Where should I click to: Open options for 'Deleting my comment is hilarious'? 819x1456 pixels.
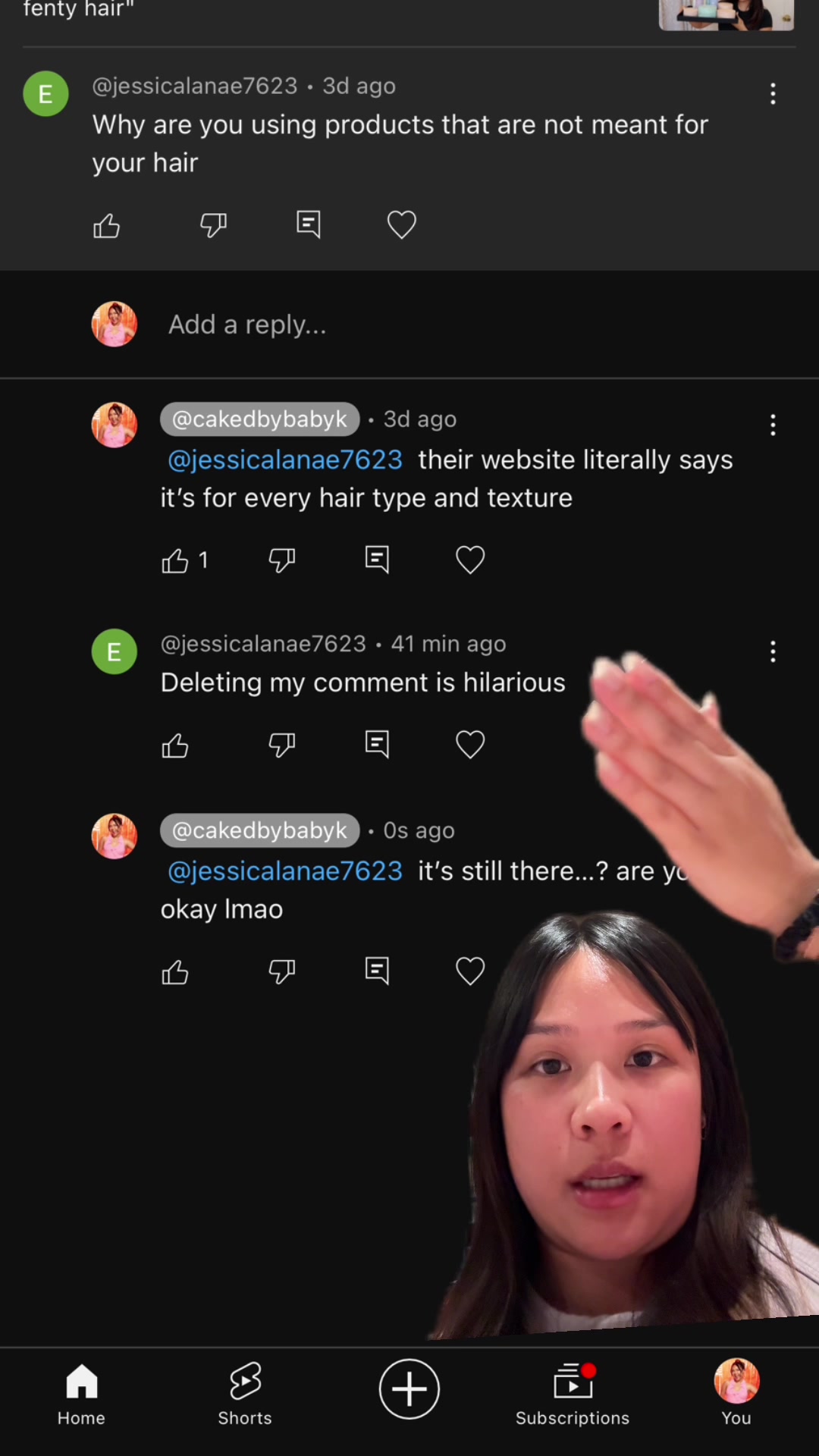[773, 651]
